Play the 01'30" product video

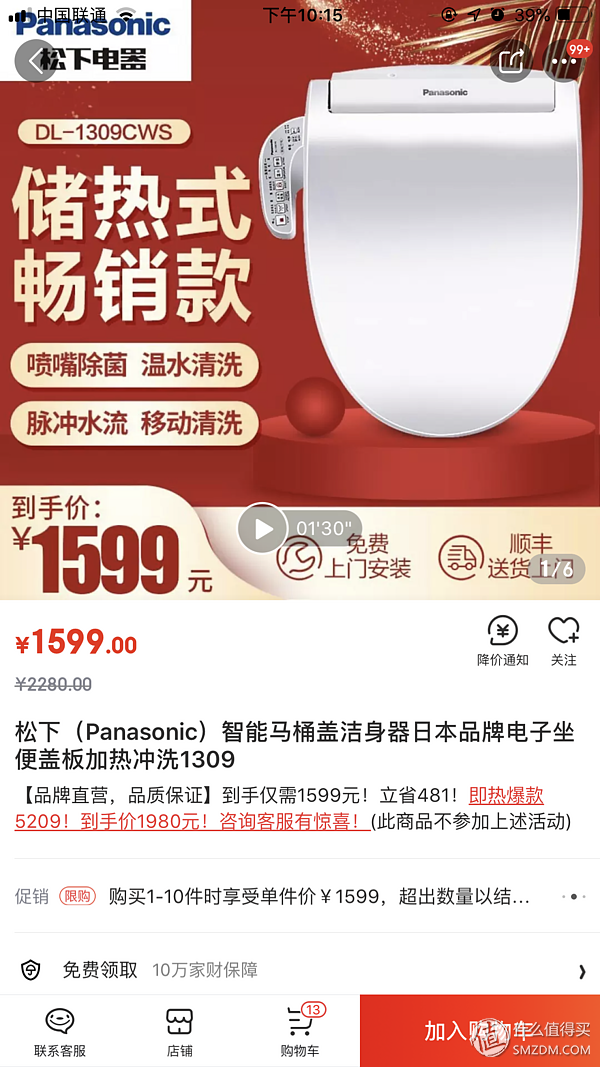(263, 528)
